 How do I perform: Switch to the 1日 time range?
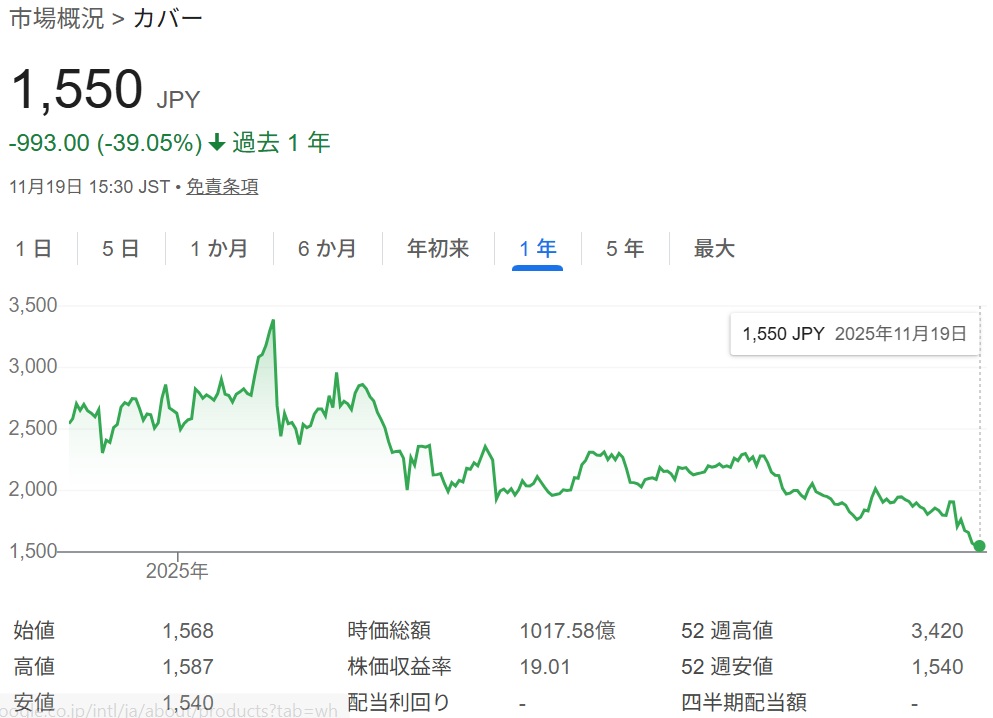[x=33, y=249]
